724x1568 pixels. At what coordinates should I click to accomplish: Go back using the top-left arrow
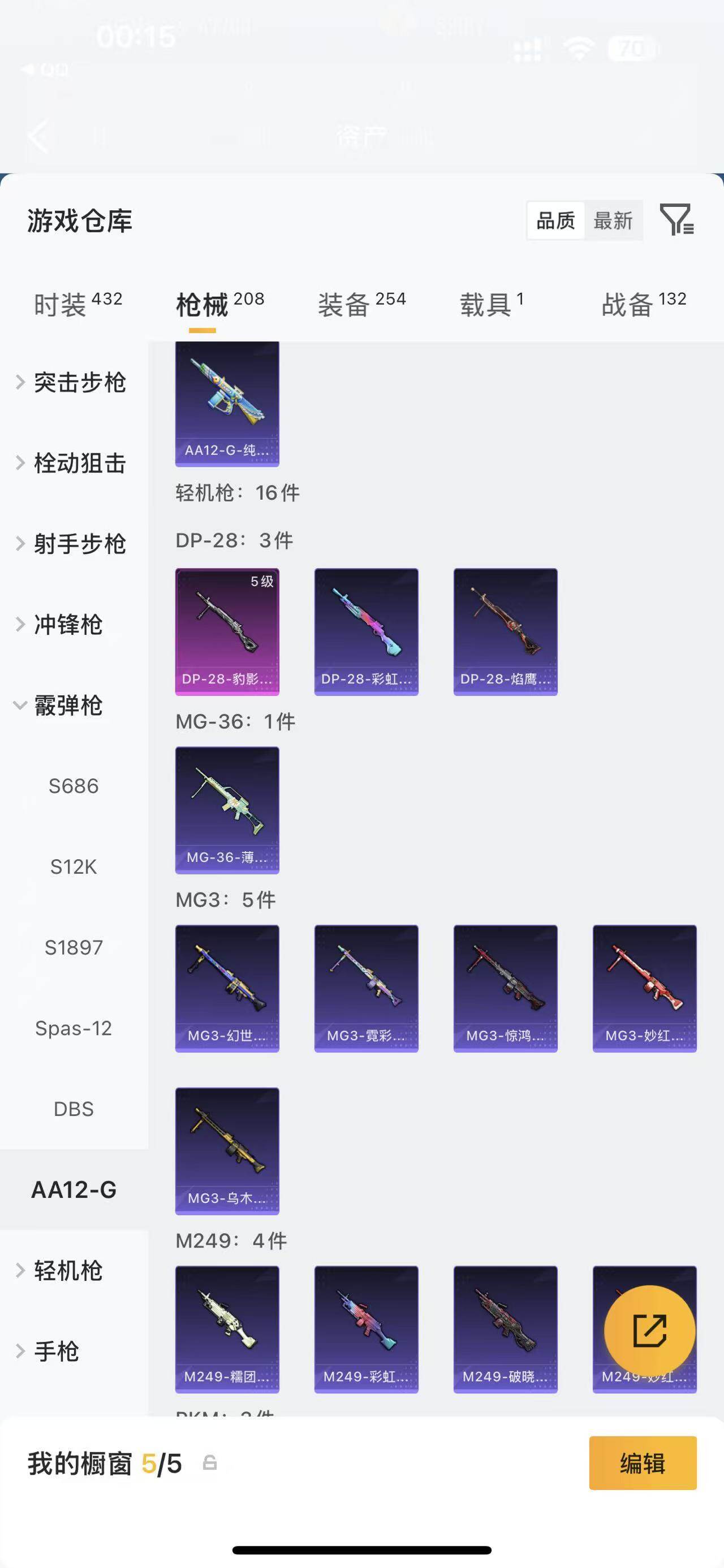(38, 136)
